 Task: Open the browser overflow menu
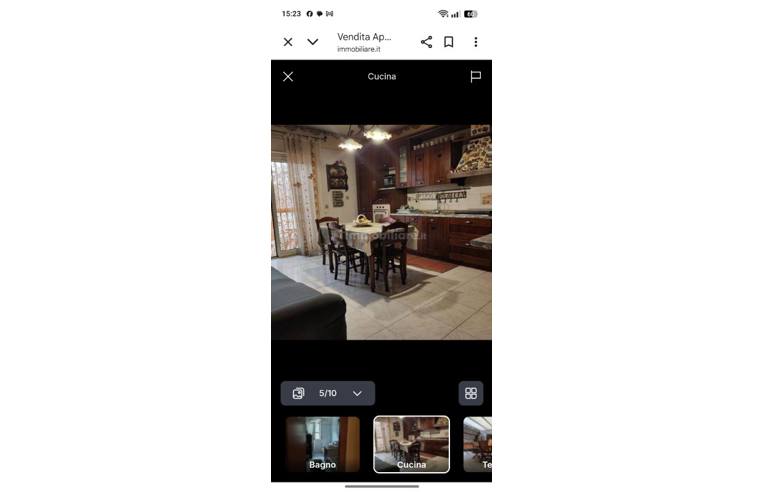(475, 42)
